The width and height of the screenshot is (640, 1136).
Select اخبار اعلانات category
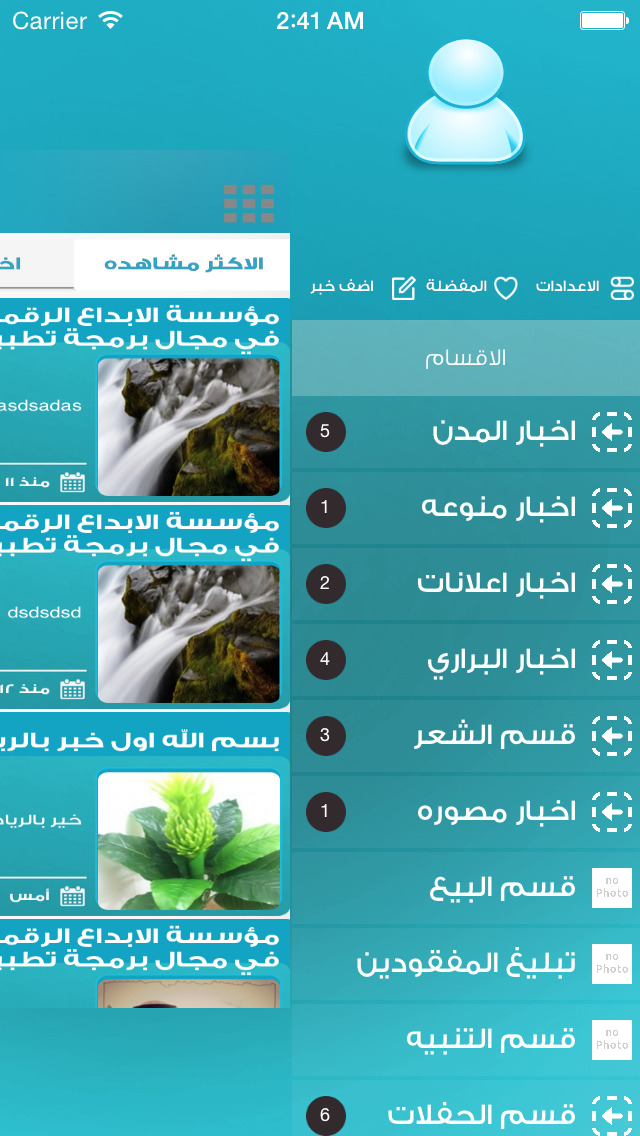point(466,584)
